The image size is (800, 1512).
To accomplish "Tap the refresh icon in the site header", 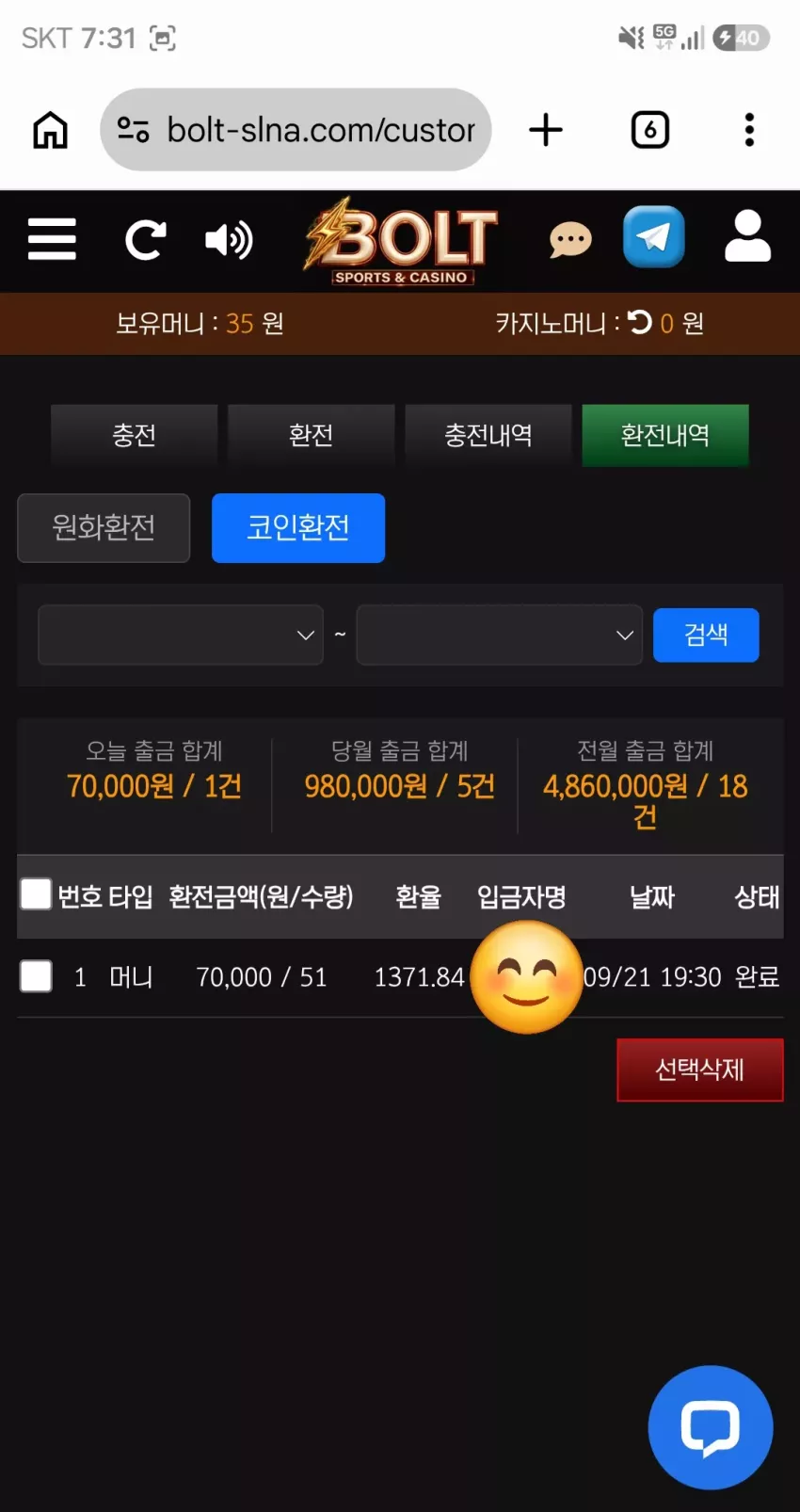I will pos(146,240).
